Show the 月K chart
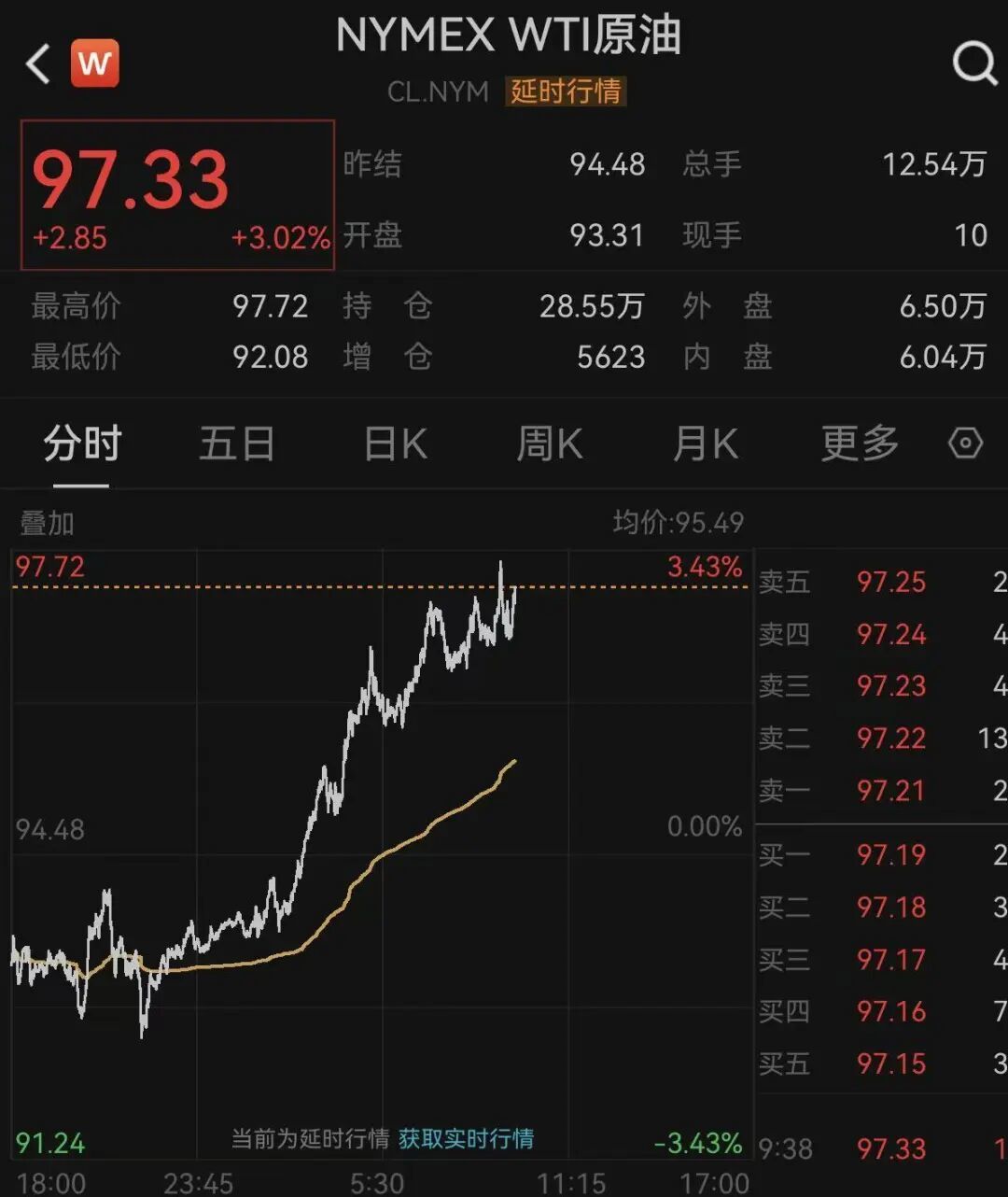Image resolution: width=1008 pixels, height=1197 pixels. 706,444
